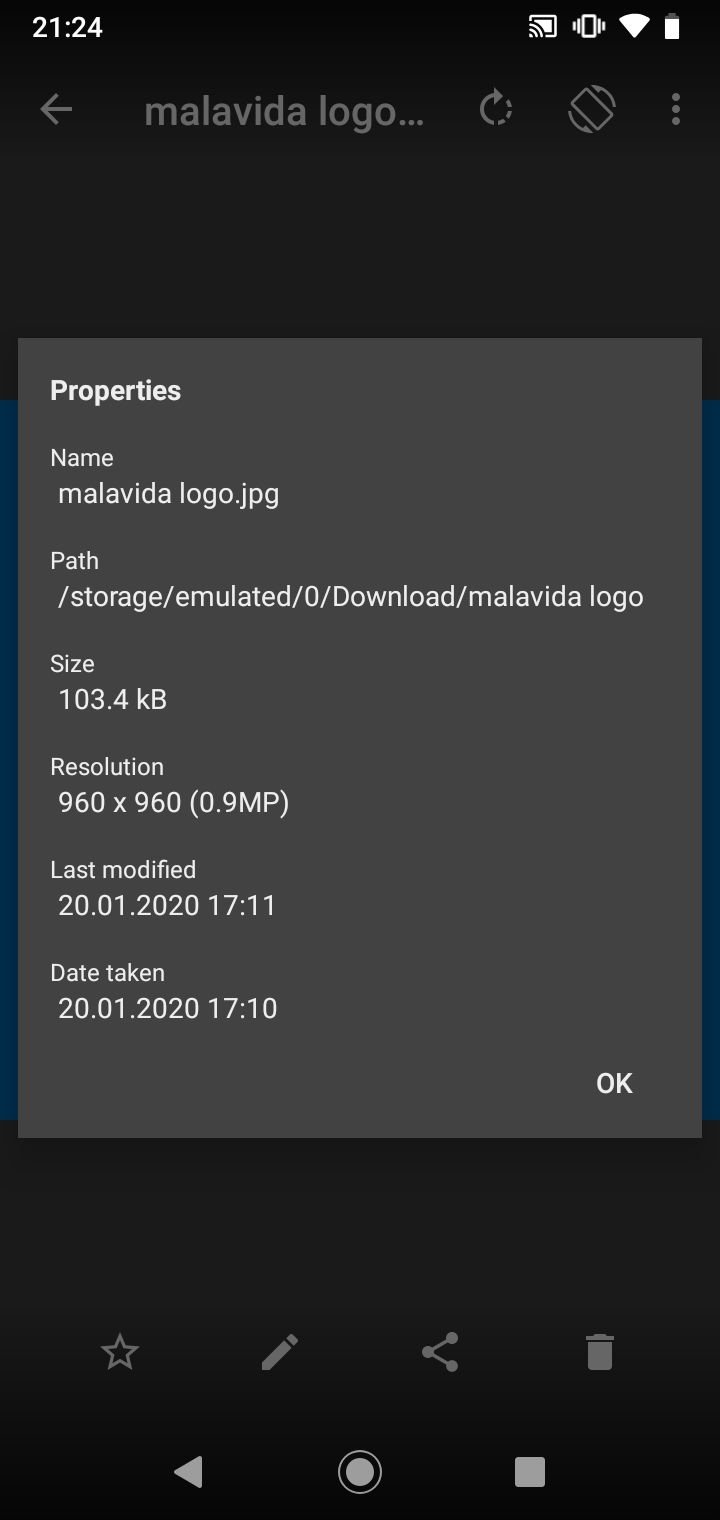720x1520 pixels.
Task: Delete the image with the trash icon
Action: [x=599, y=1353]
